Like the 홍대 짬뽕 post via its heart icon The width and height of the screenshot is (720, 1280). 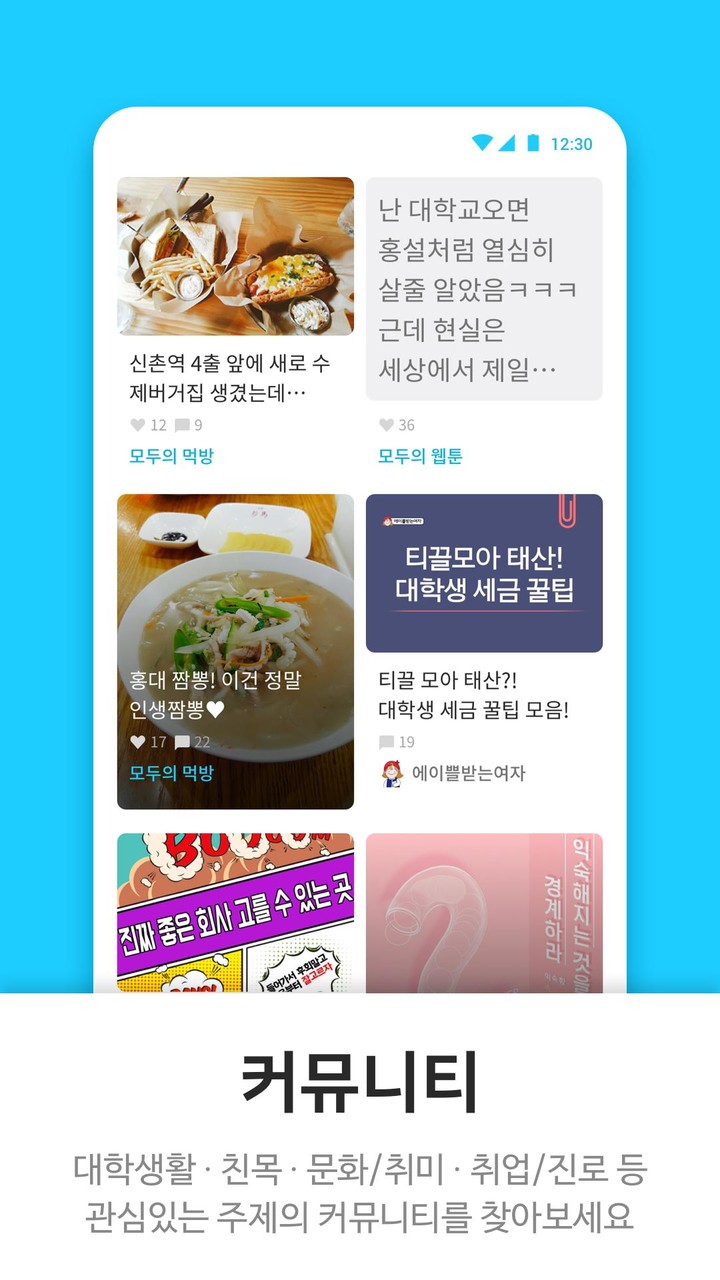click(x=136, y=743)
